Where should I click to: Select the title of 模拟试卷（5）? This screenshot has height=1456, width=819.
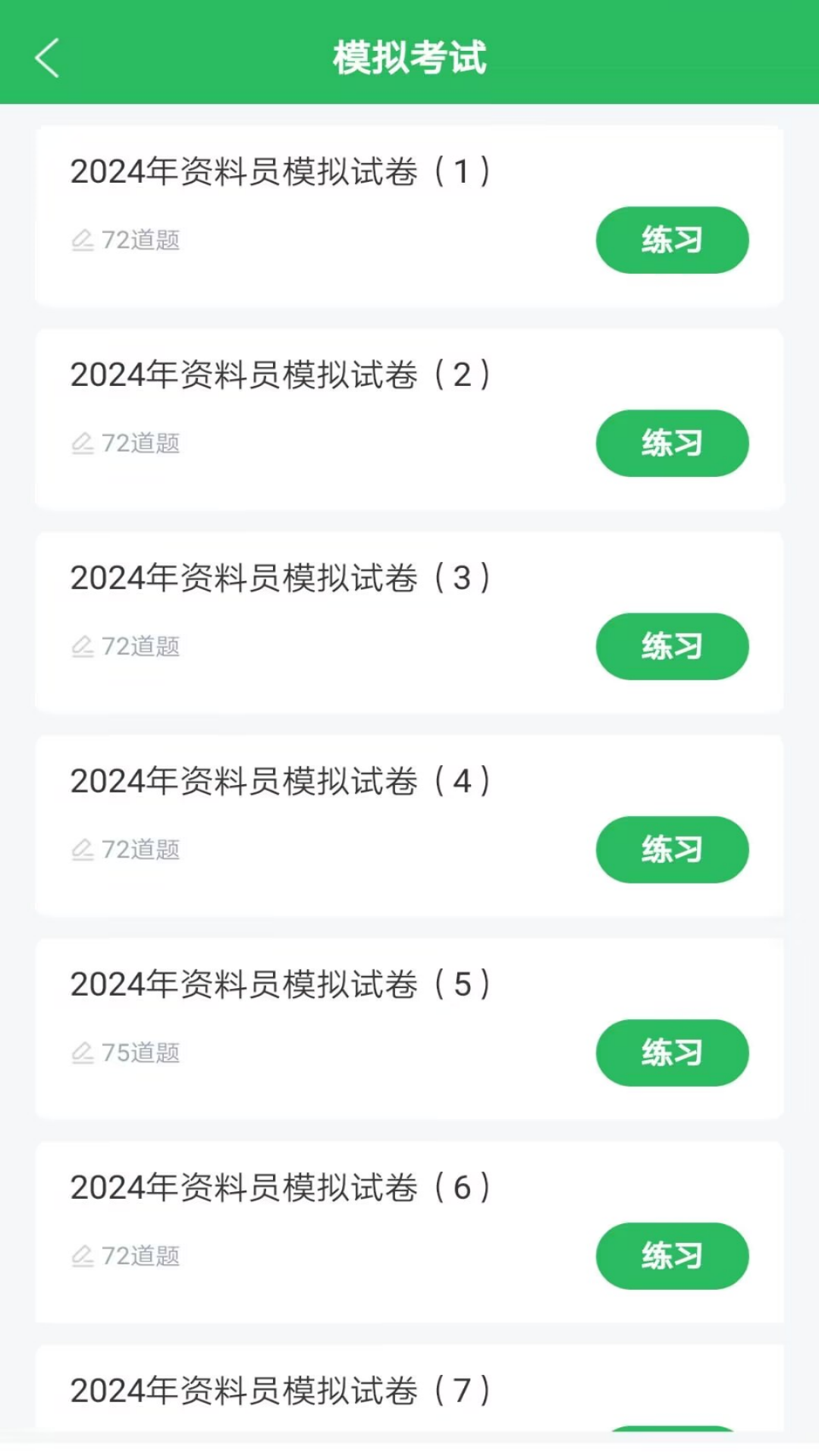[x=281, y=984]
